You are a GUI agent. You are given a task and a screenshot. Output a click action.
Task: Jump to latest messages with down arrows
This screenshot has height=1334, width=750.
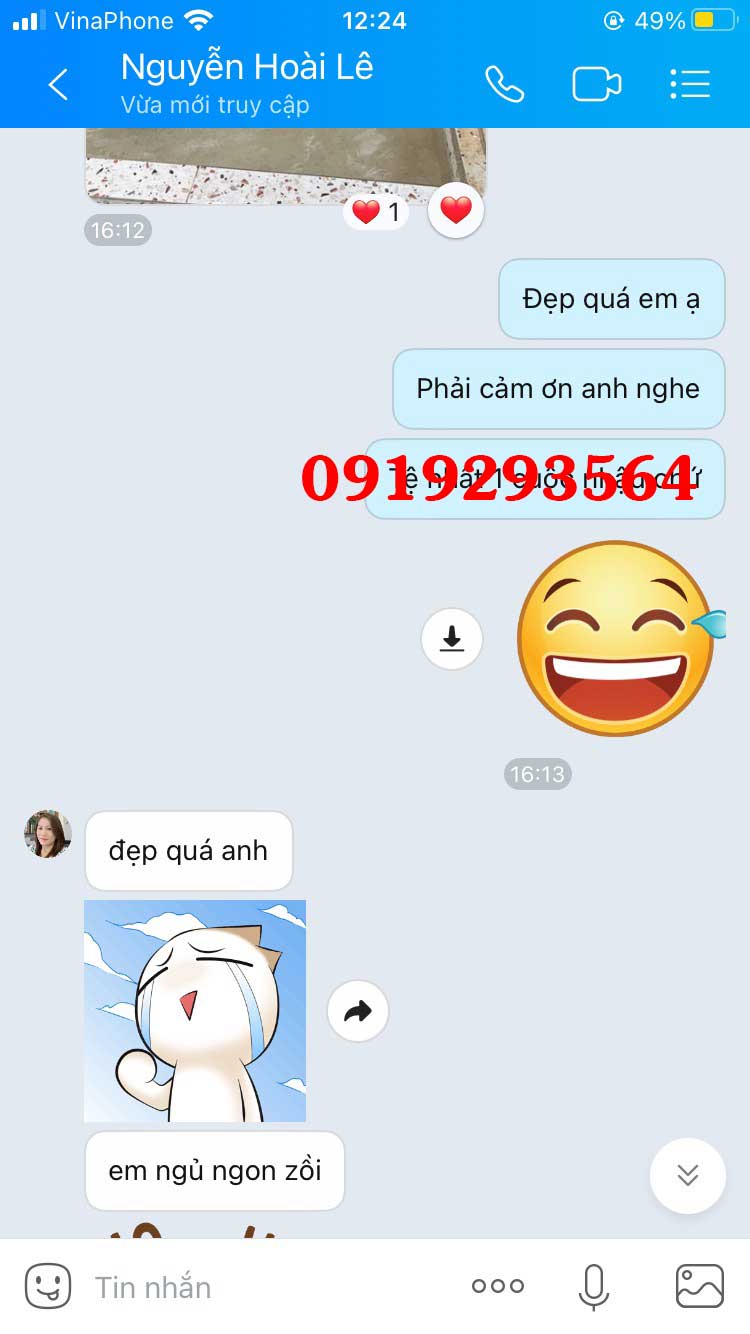point(687,1175)
